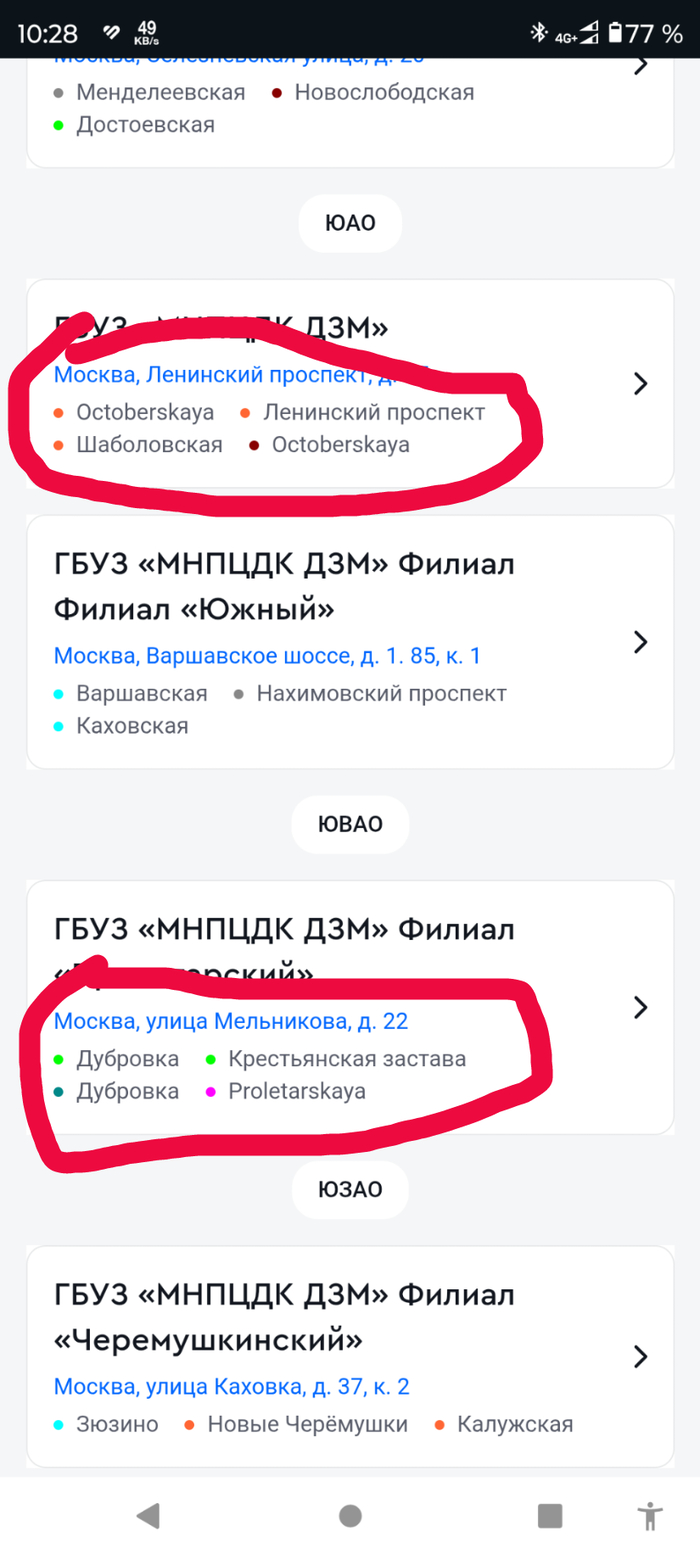Open the accessibility shortcut in navigation bar
Image resolution: width=700 pixels, height=1554 pixels.
click(x=651, y=1516)
